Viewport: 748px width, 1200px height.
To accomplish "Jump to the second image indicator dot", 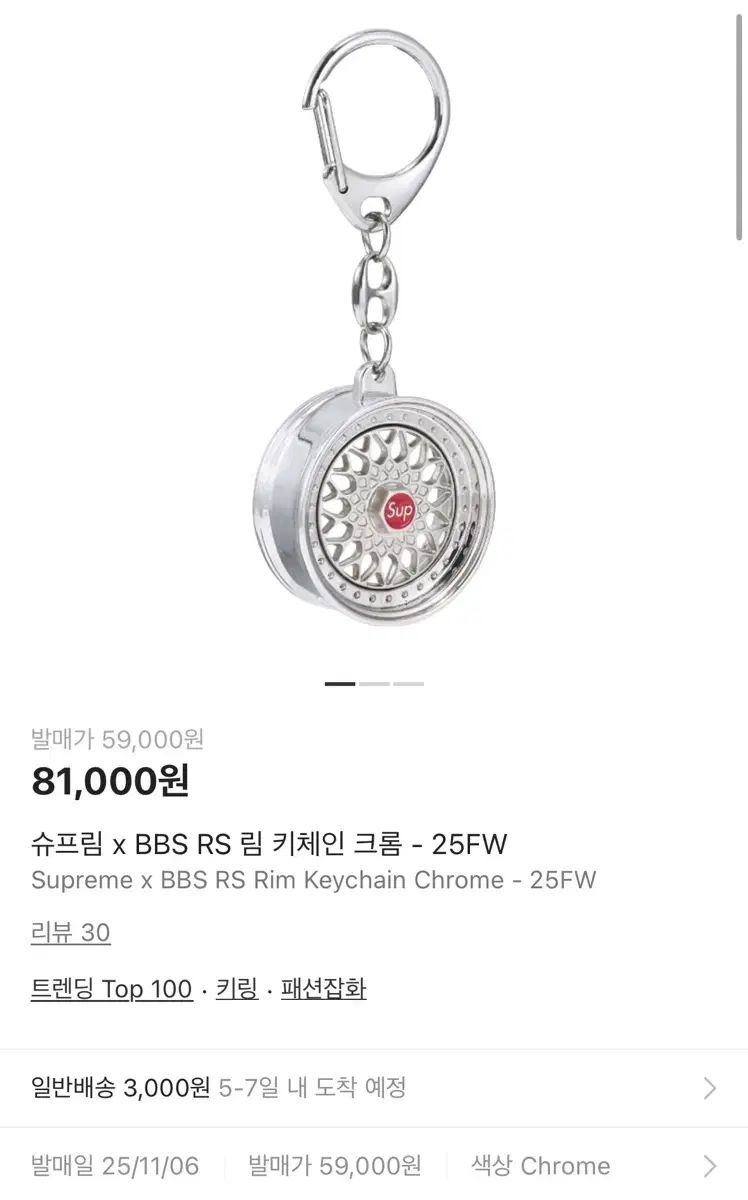I will coord(374,684).
